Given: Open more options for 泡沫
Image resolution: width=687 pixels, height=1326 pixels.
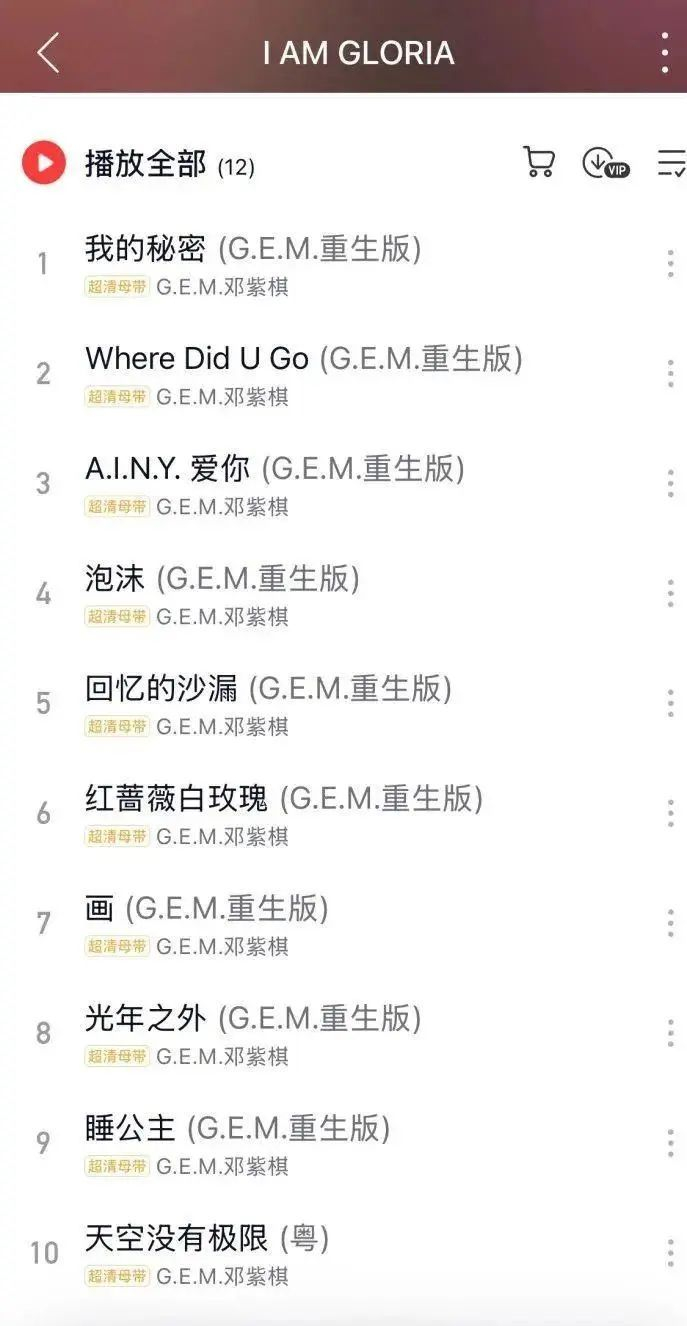Looking at the screenshot, I should (x=670, y=593).
